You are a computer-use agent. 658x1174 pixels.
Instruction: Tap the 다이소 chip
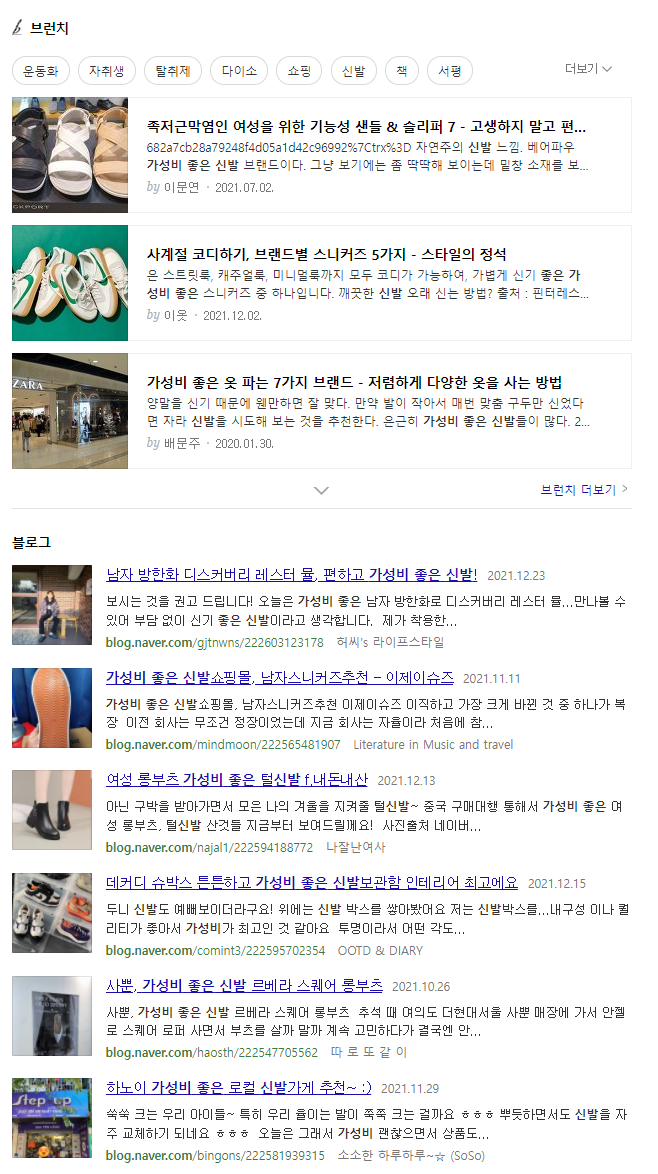(x=239, y=71)
